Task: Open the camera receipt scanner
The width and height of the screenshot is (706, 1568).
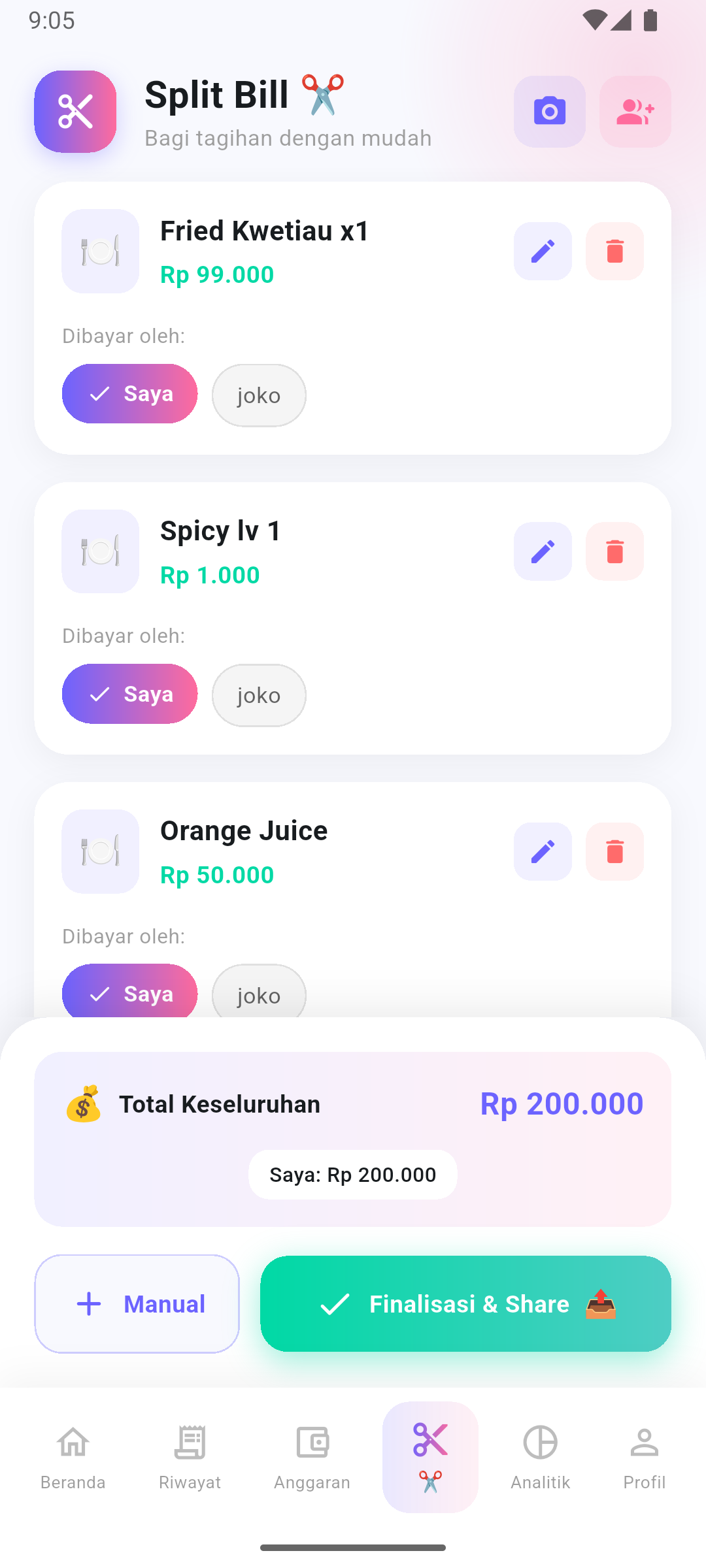Action: tap(549, 112)
